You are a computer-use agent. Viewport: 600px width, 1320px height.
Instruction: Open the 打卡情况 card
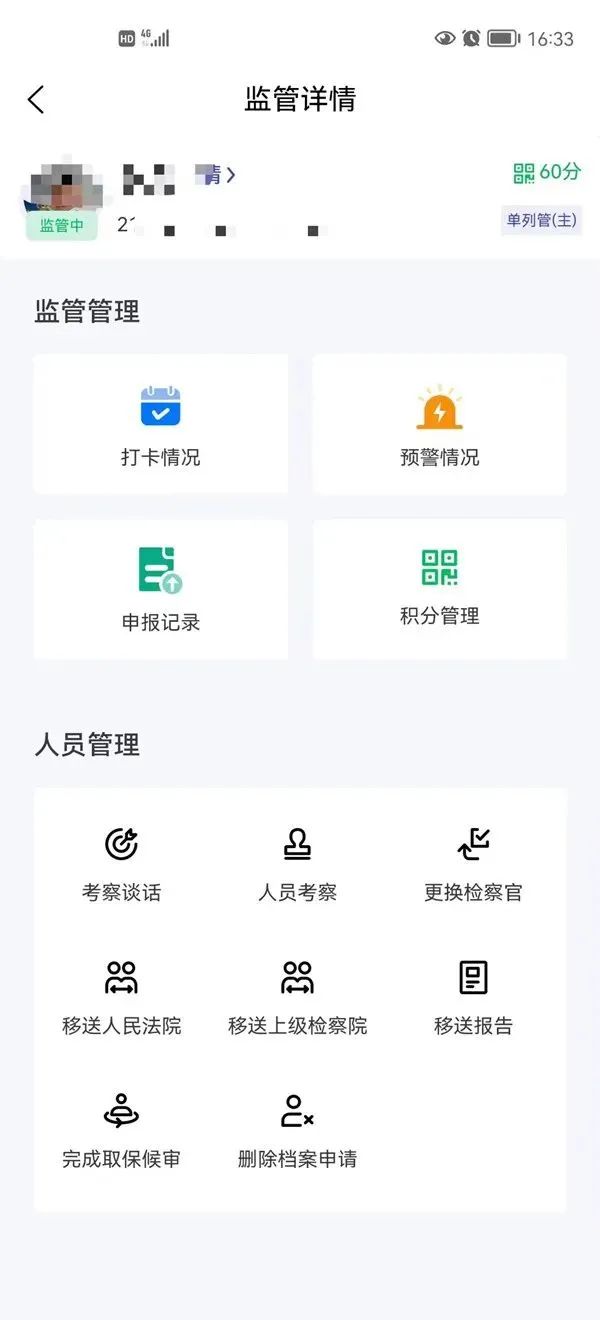pyautogui.click(x=161, y=424)
